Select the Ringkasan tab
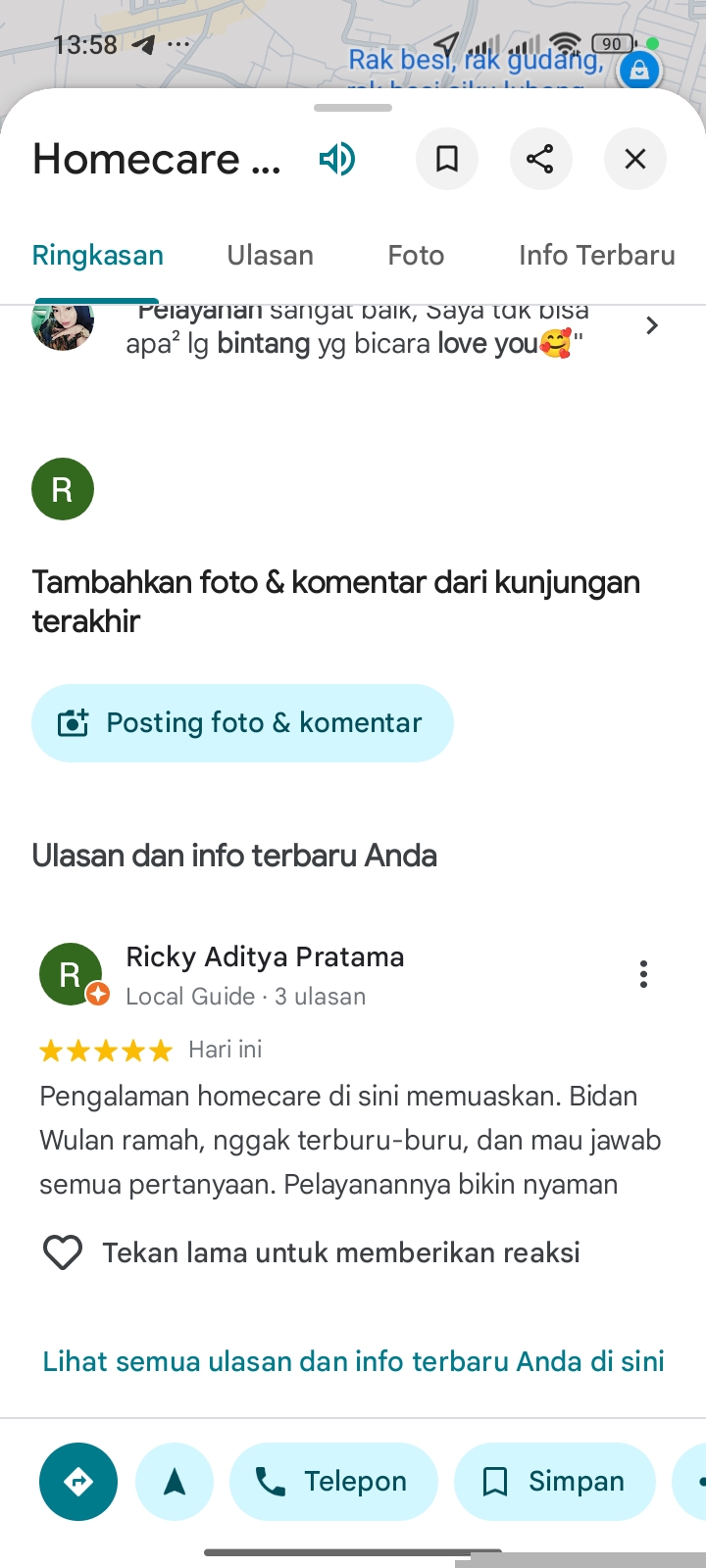706x1568 pixels. [98, 256]
